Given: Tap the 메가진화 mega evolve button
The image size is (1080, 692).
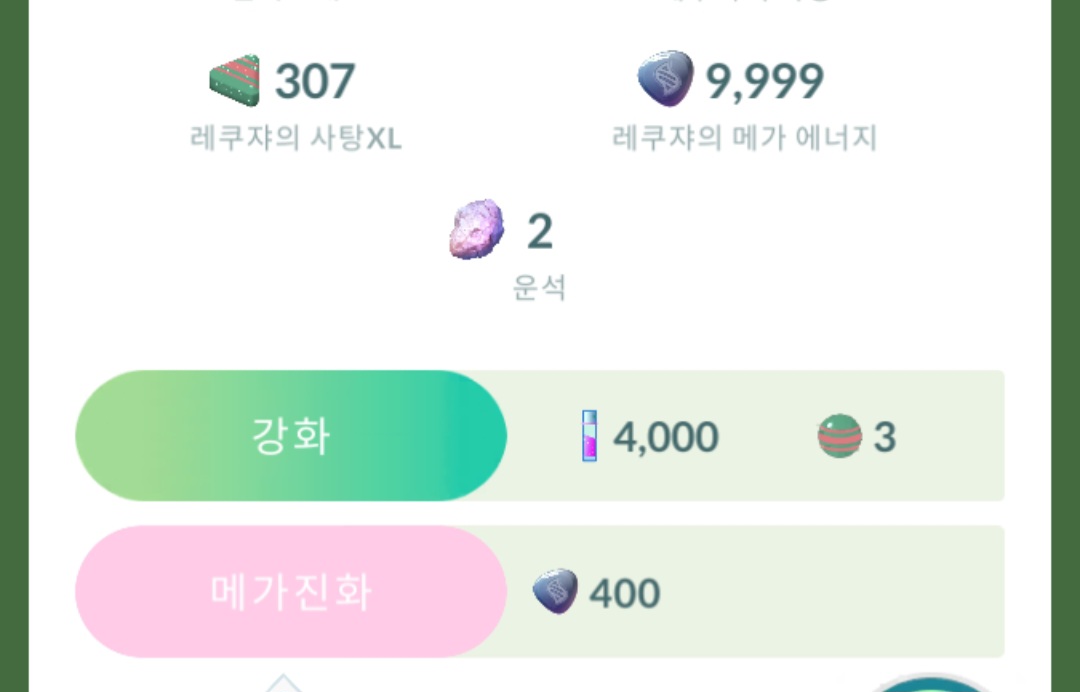Looking at the screenshot, I should (x=291, y=592).
